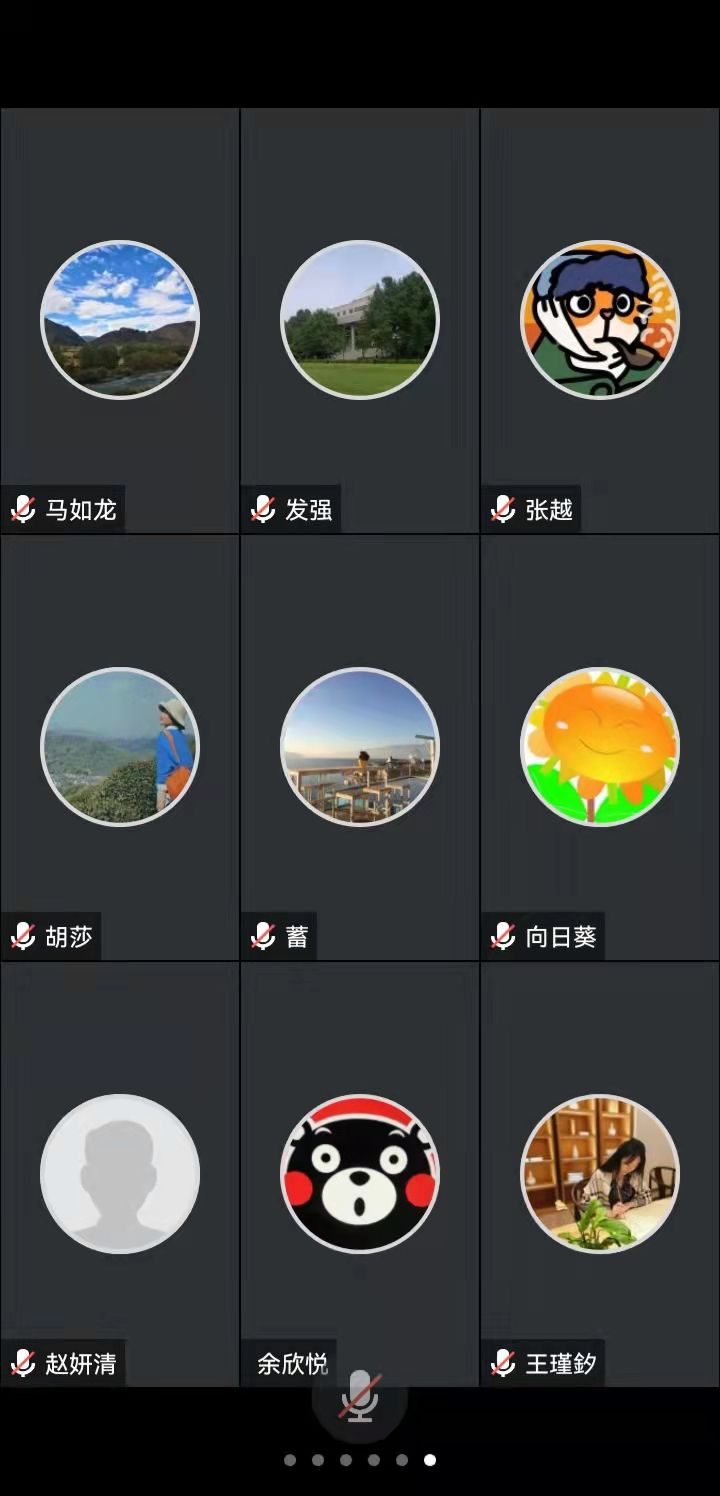Tap the page indicator dots
720x1496 pixels.
pyautogui.click(x=360, y=1460)
